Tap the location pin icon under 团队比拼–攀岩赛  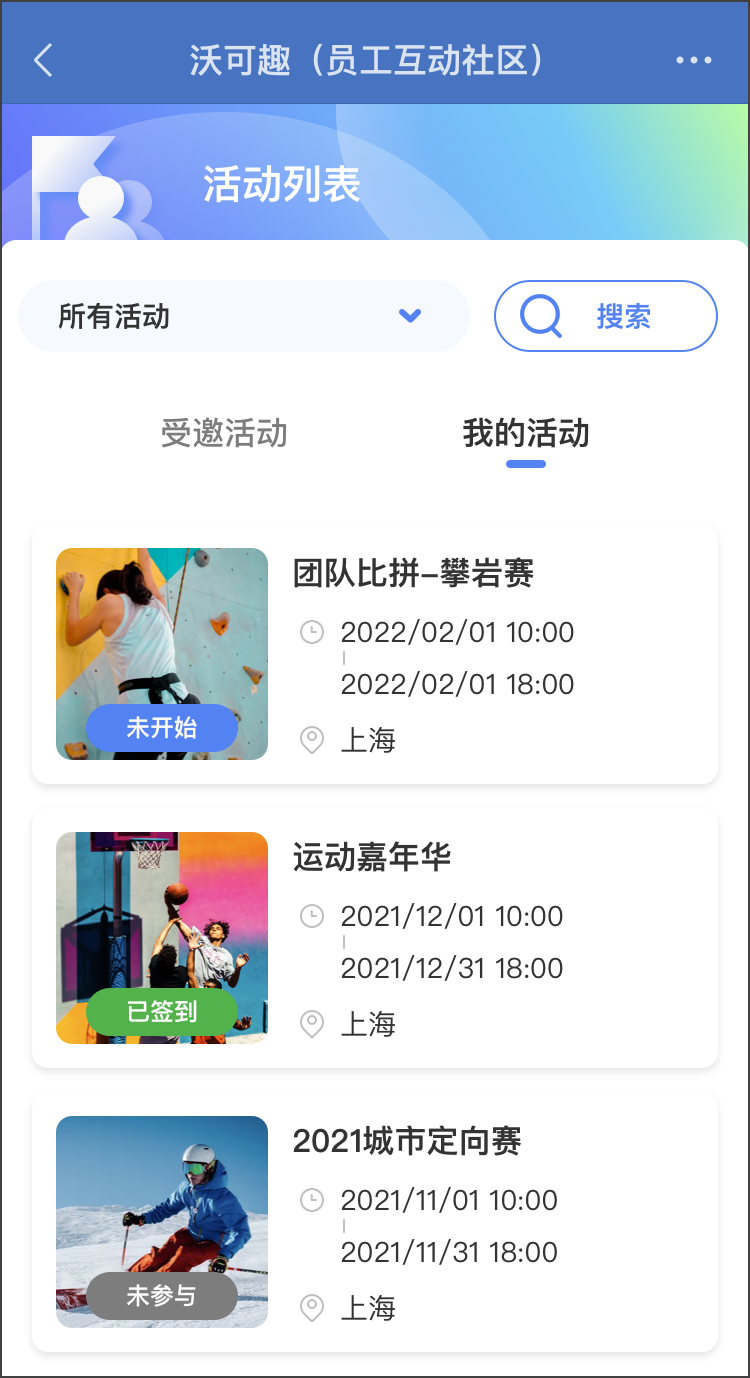pyautogui.click(x=313, y=740)
